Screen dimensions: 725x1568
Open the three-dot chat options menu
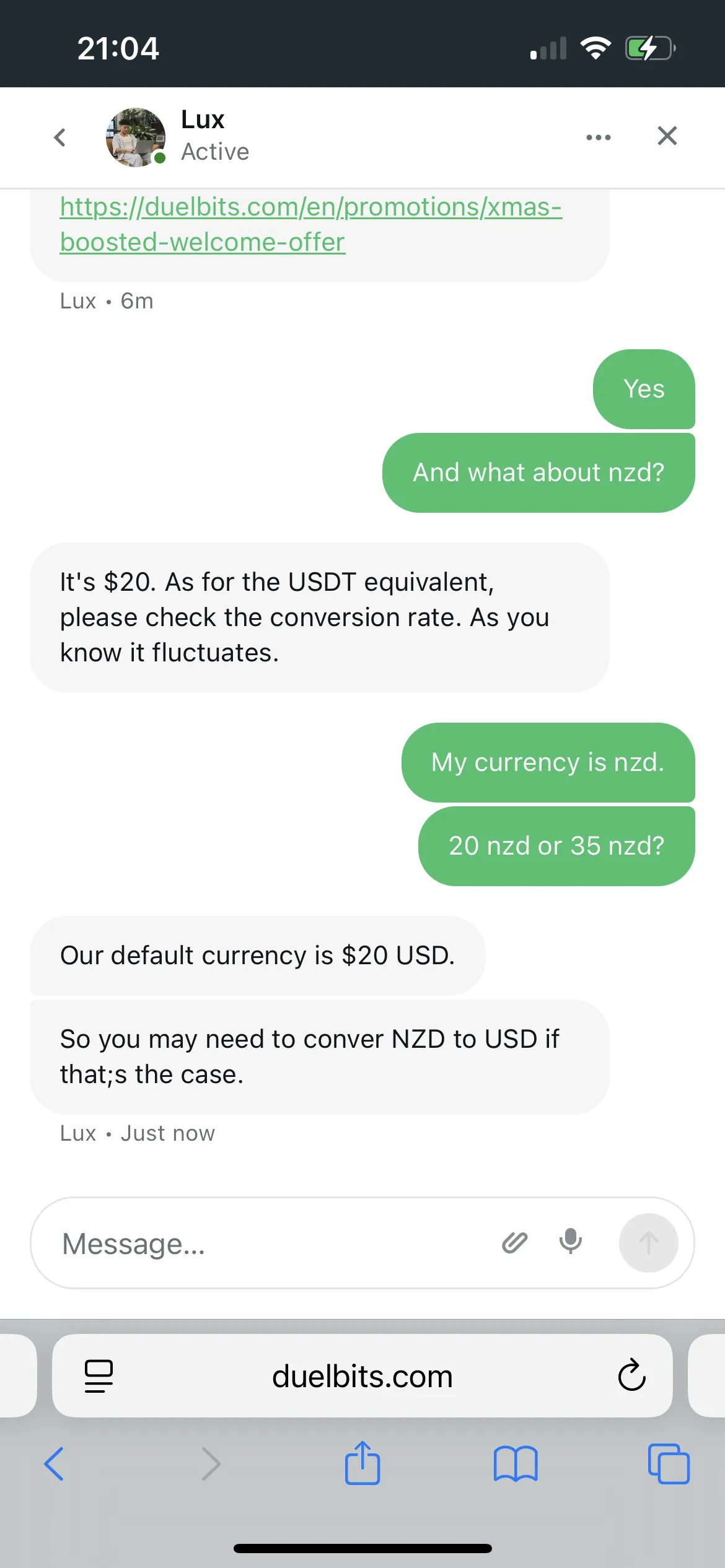[598, 137]
